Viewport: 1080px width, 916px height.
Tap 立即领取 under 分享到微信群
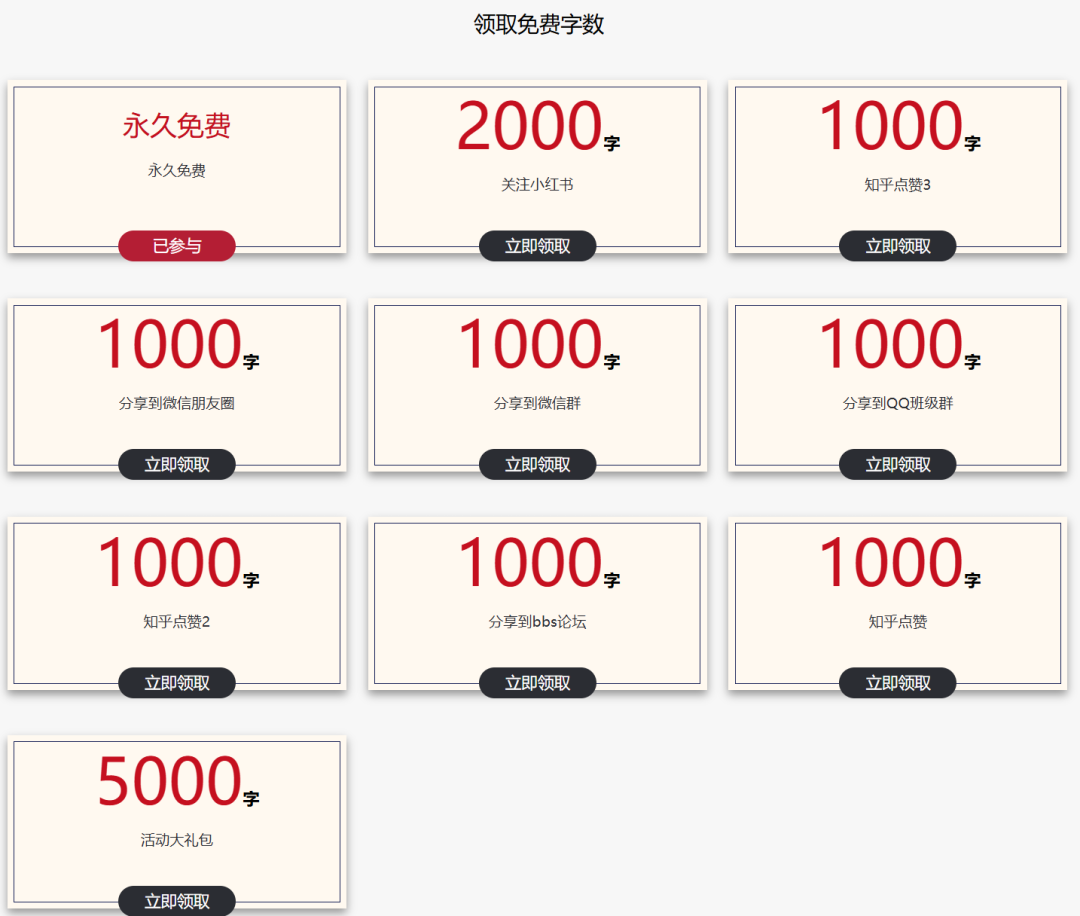537,464
